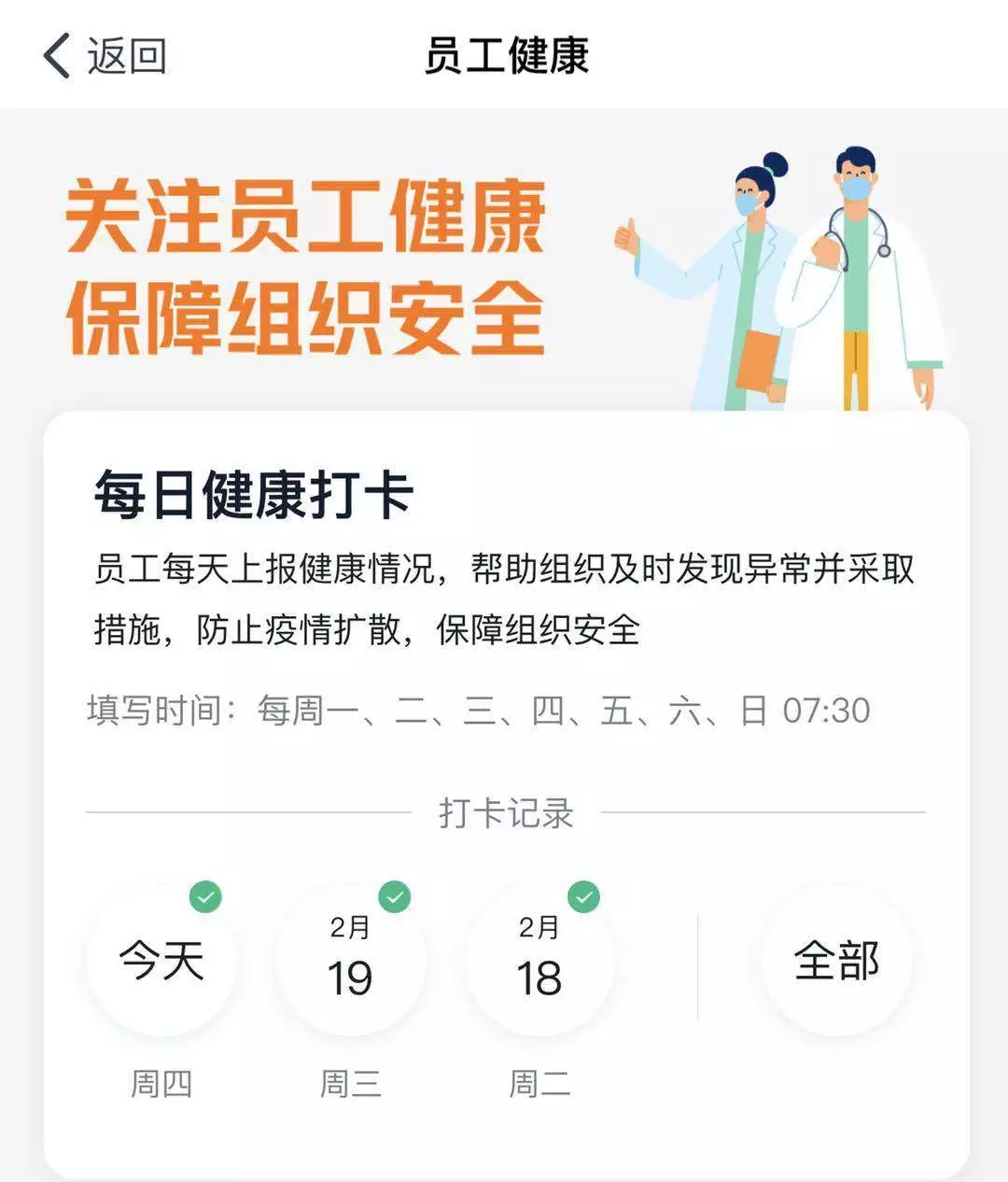View the 2月19 check-in record
Screen dimensions: 1008x1182
coord(350,960)
